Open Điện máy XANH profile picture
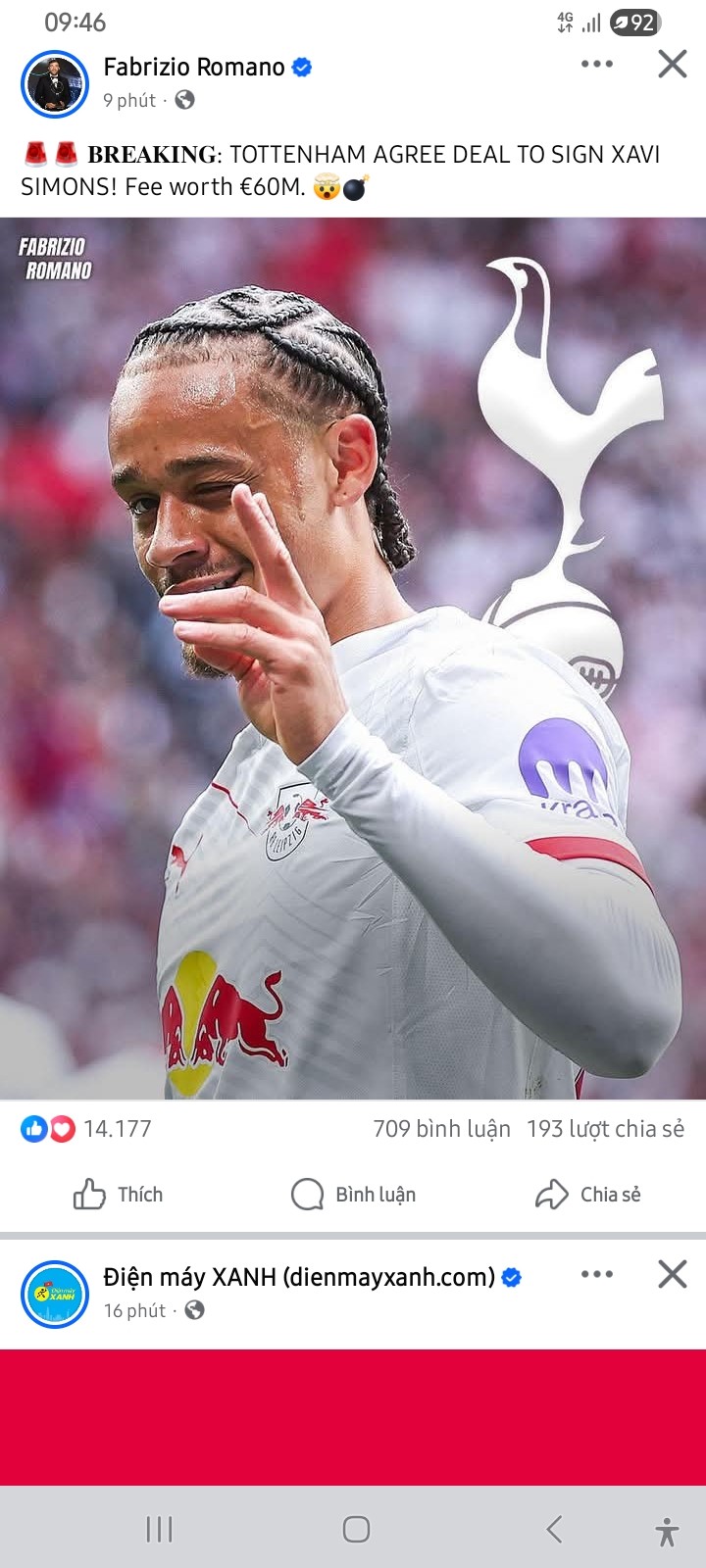 [x=55, y=1294]
